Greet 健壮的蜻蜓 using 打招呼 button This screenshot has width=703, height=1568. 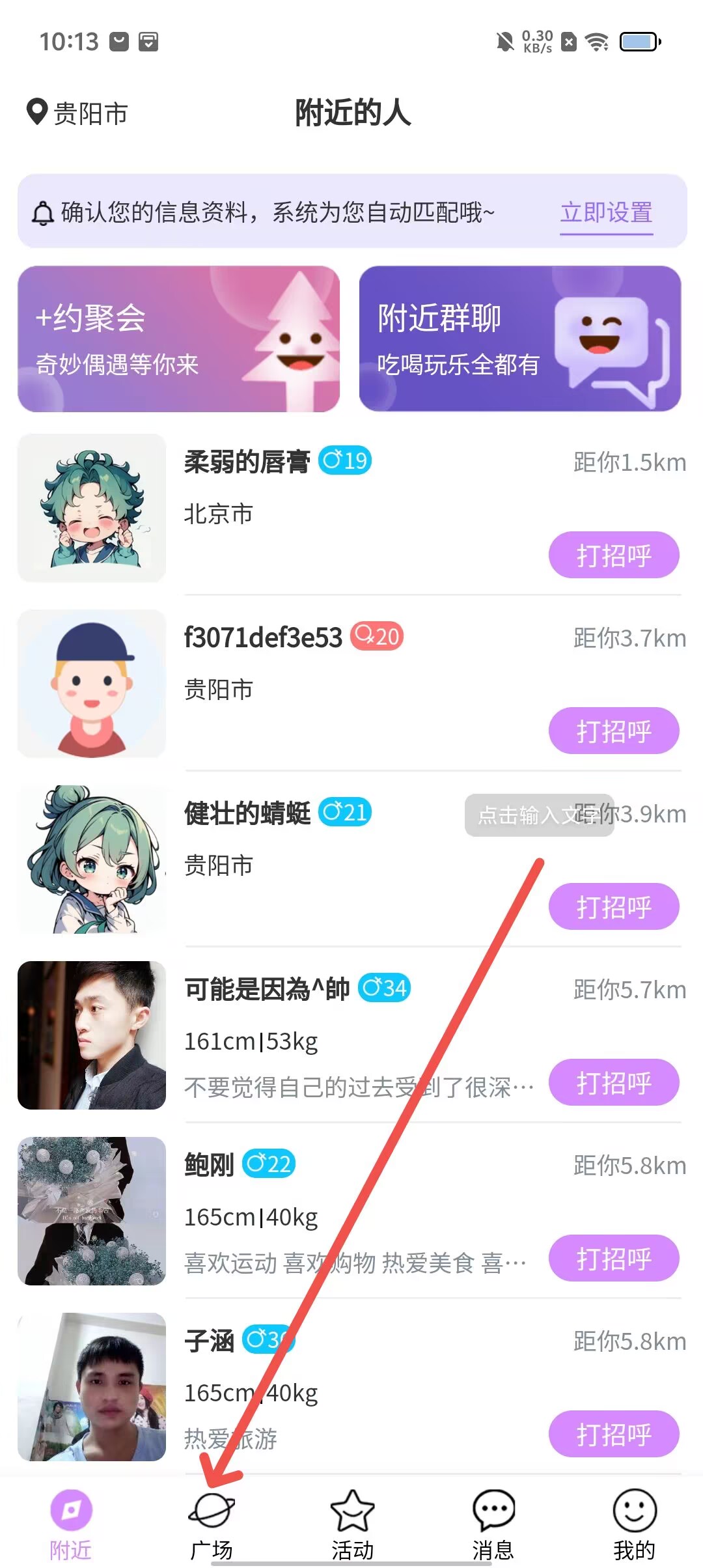[x=613, y=906]
